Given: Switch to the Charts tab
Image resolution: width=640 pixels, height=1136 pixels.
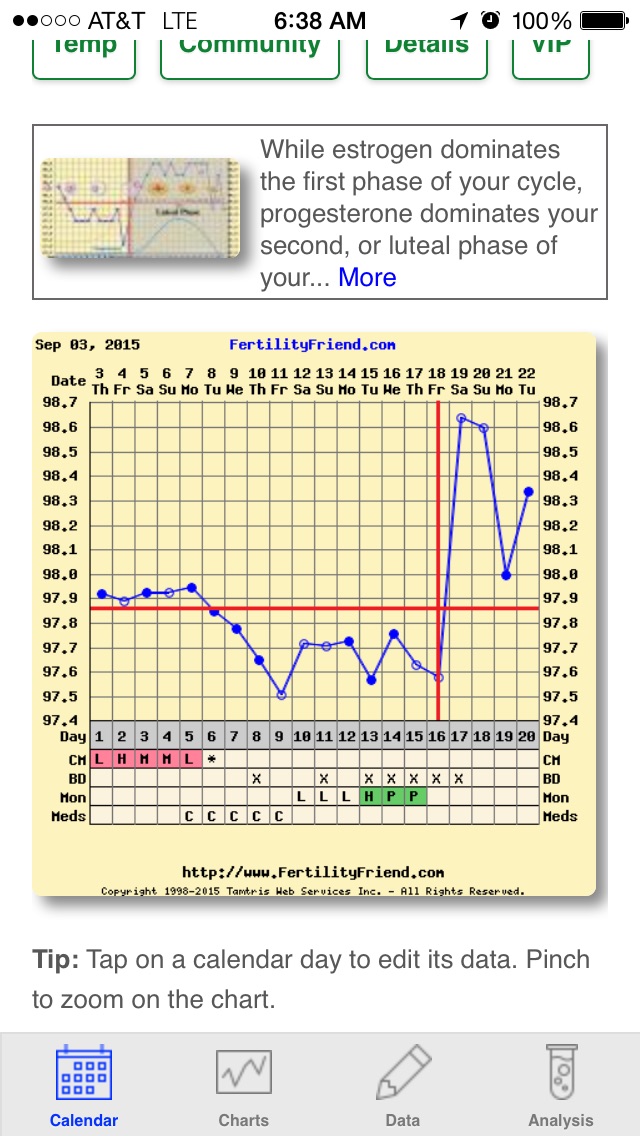Looking at the screenshot, I should (x=244, y=1085).
